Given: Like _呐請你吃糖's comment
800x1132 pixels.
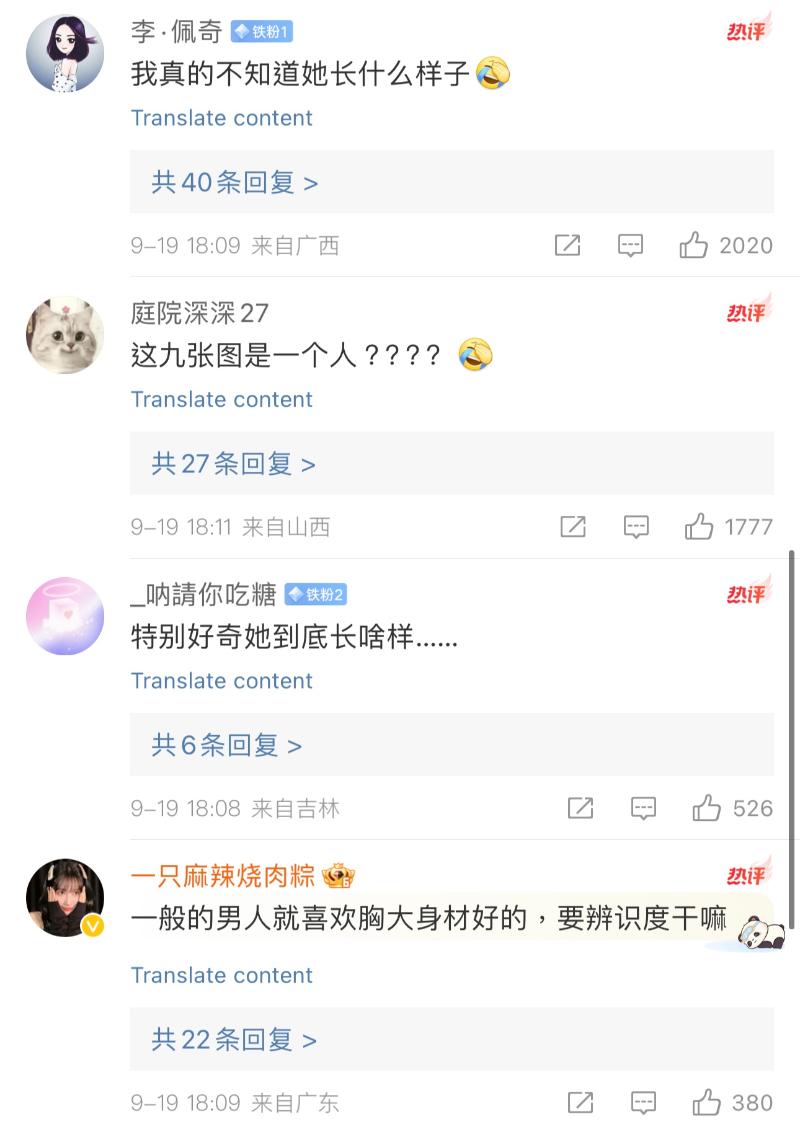Looking at the screenshot, I should [x=707, y=808].
